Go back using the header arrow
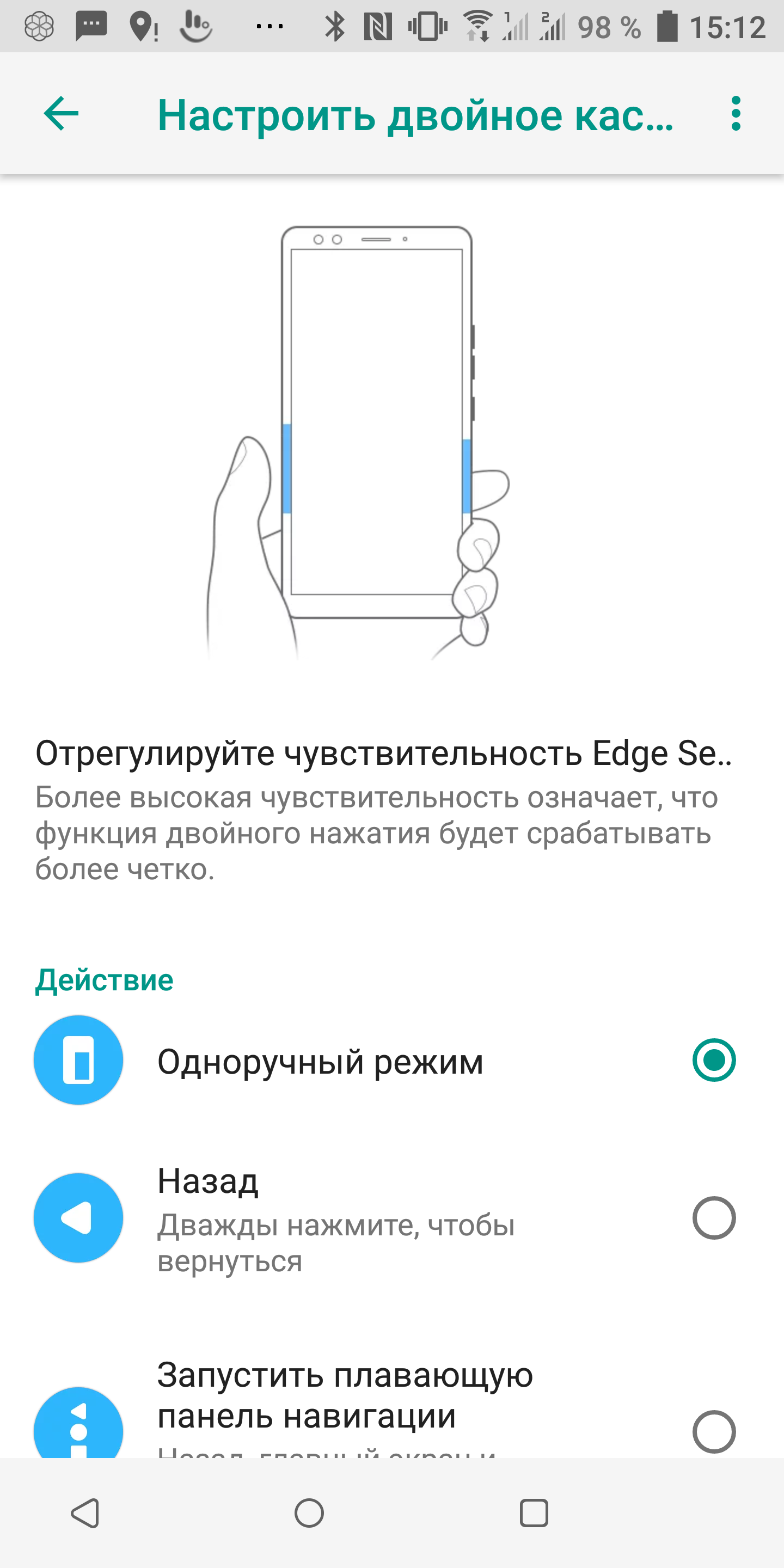Viewport: 784px width, 1568px height. 61,113
